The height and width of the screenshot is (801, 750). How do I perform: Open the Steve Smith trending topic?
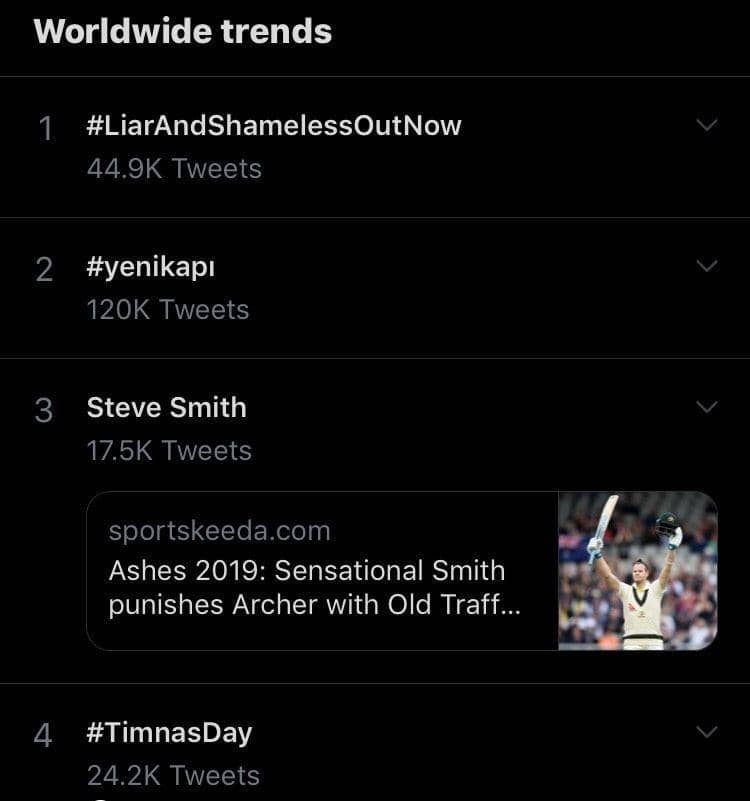[167, 408]
